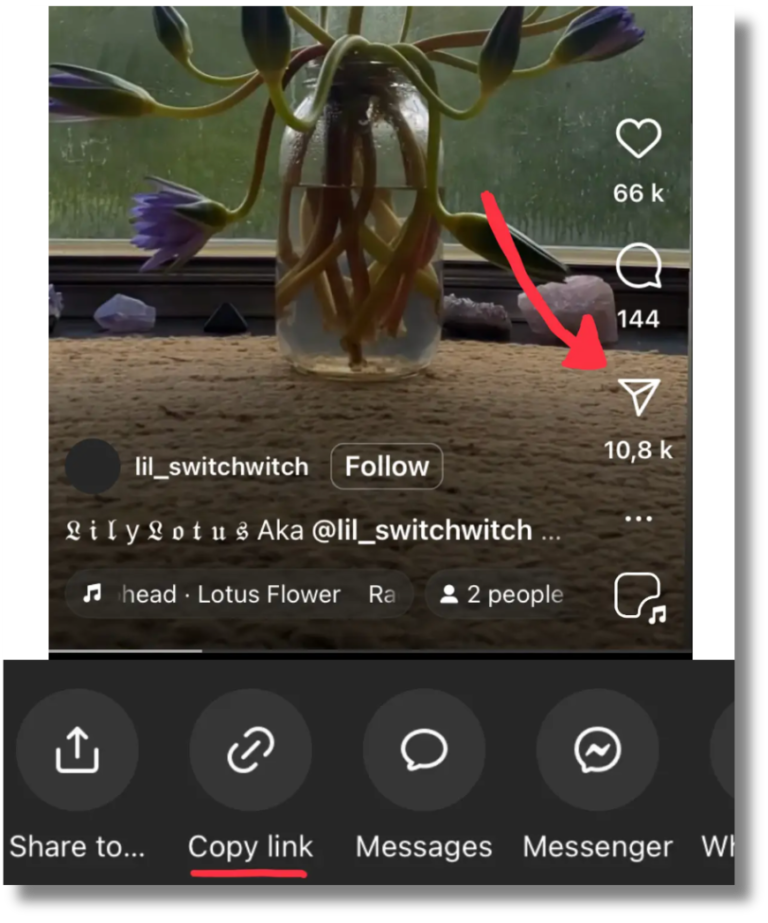Tap the 144 comments count
768x923 pixels.
click(638, 320)
